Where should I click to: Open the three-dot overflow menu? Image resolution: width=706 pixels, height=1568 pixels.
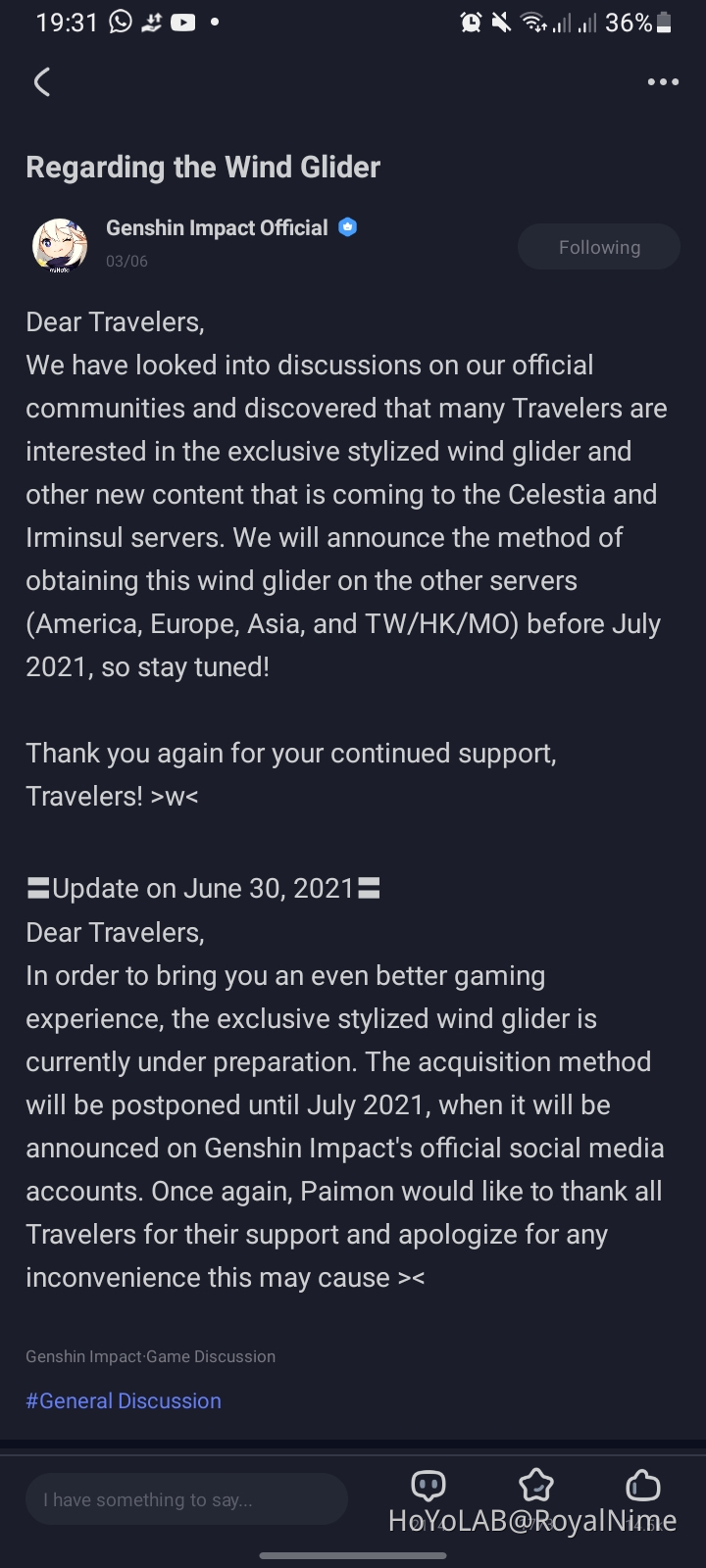pyautogui.click(x=663, y=82)
